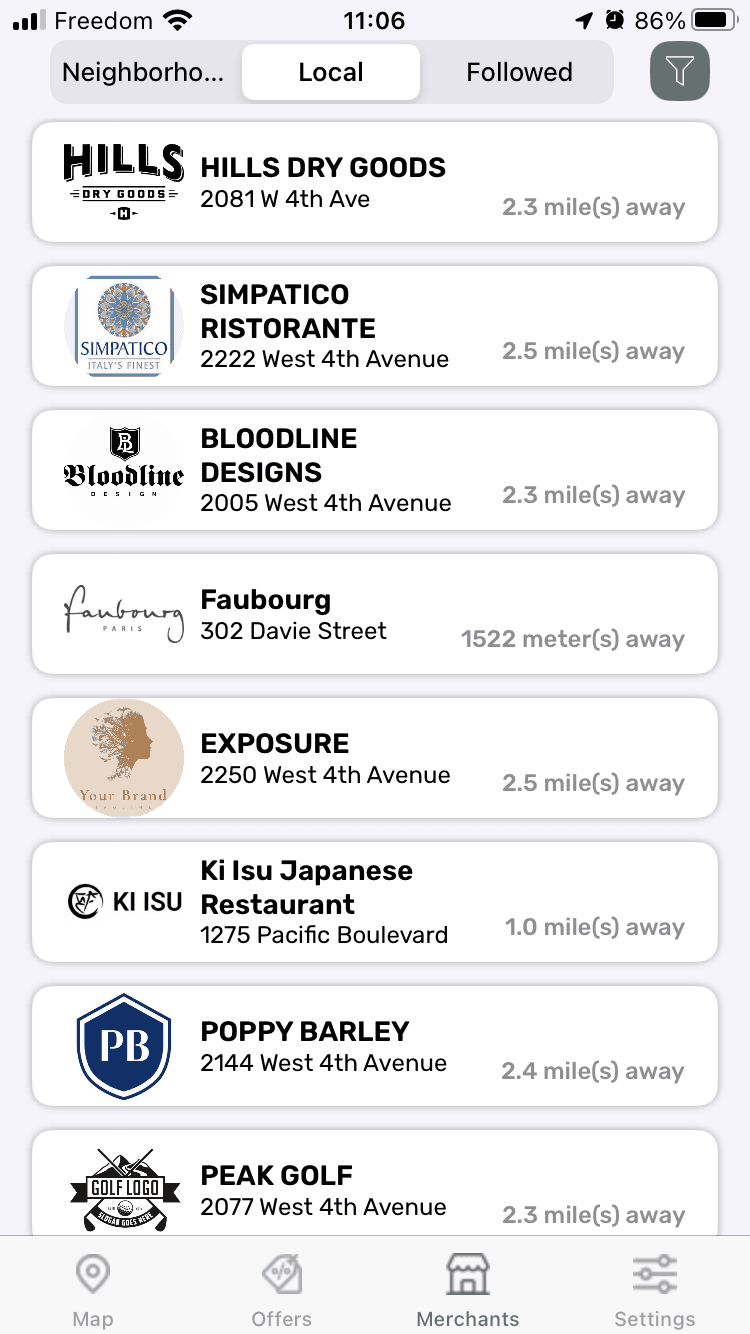Click the Exposure 'Your Brand' logo

point(123,757)
